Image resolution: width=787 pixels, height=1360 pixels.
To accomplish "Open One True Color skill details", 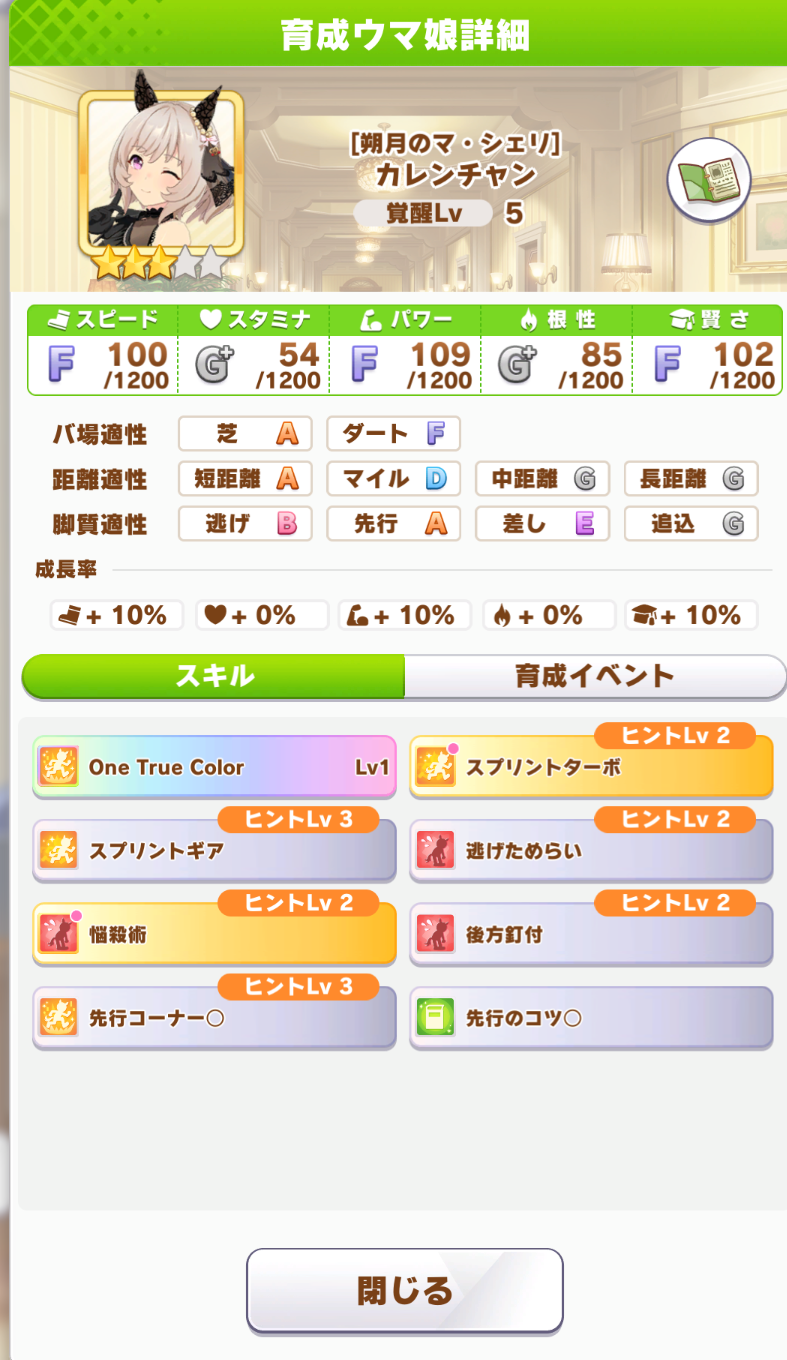I will [x=214, y=767].
